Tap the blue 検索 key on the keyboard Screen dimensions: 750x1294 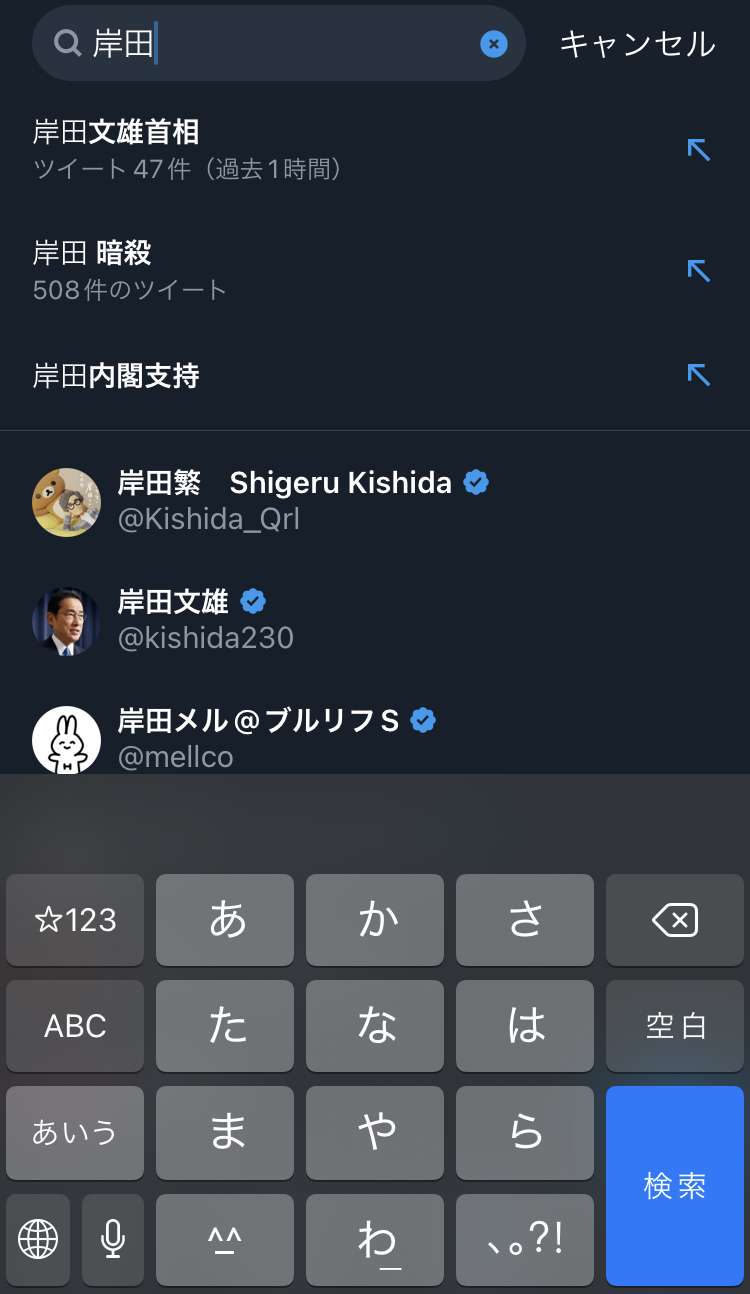coord(675,1186)
